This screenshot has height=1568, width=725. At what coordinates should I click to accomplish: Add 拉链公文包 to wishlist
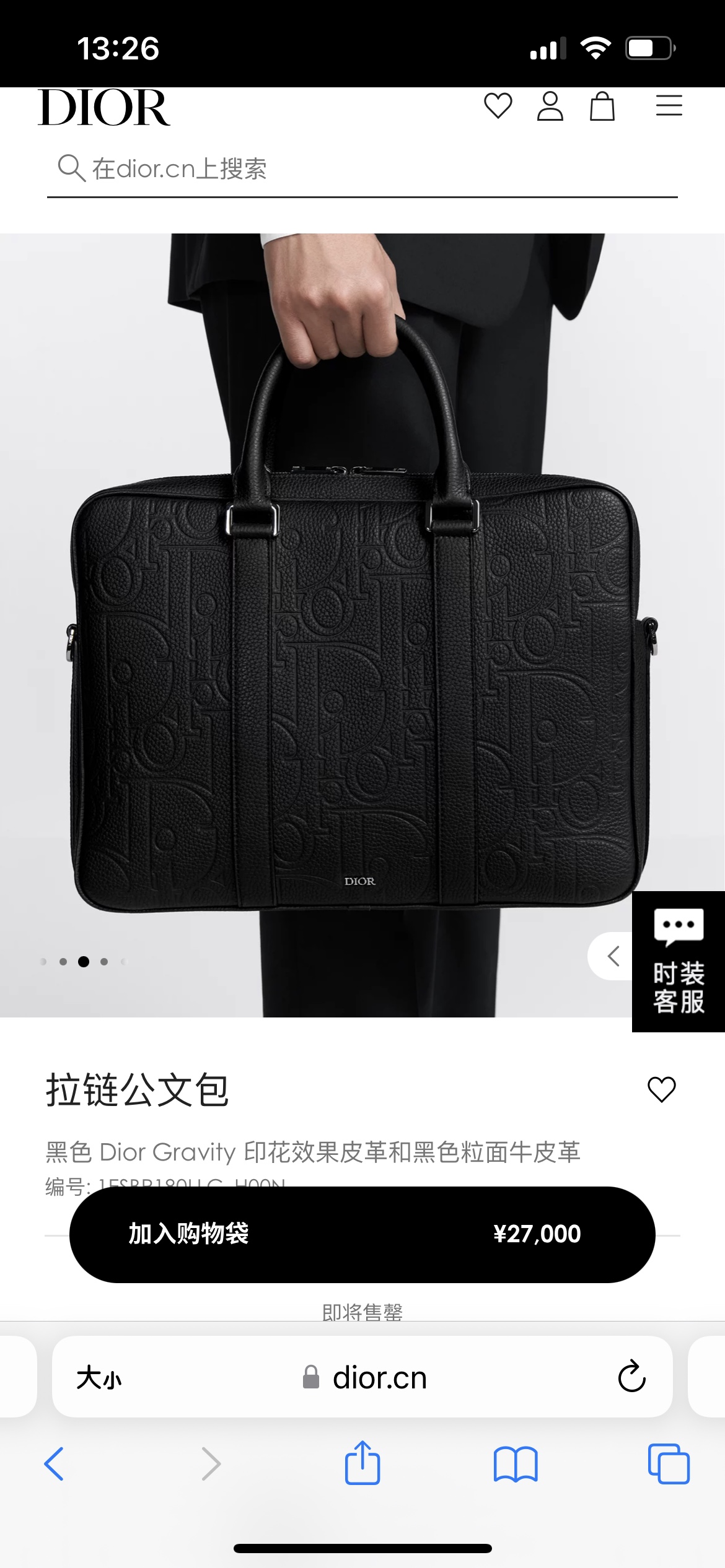661,1089
